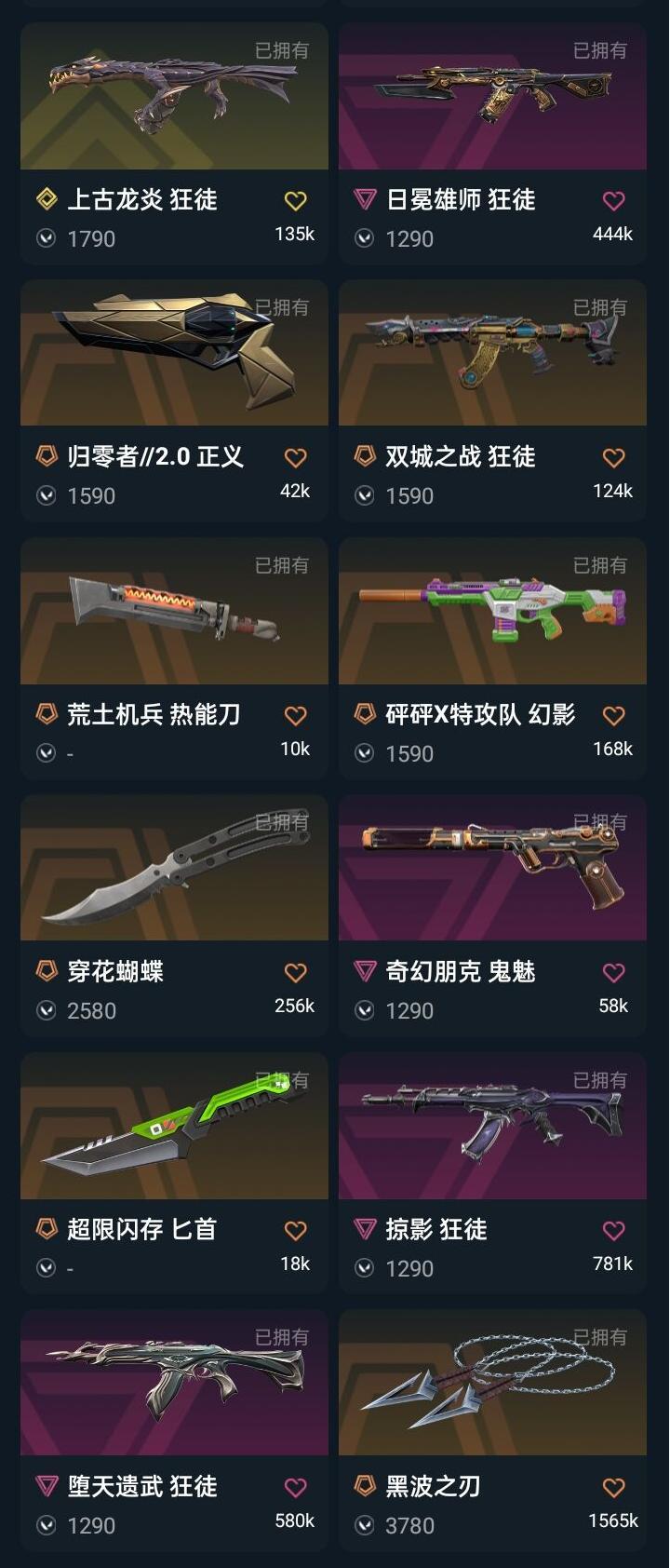Tap the heart on 归零者//2.0 正义
The width and height of the screenshot is (670, 1568).
(295, 457)
